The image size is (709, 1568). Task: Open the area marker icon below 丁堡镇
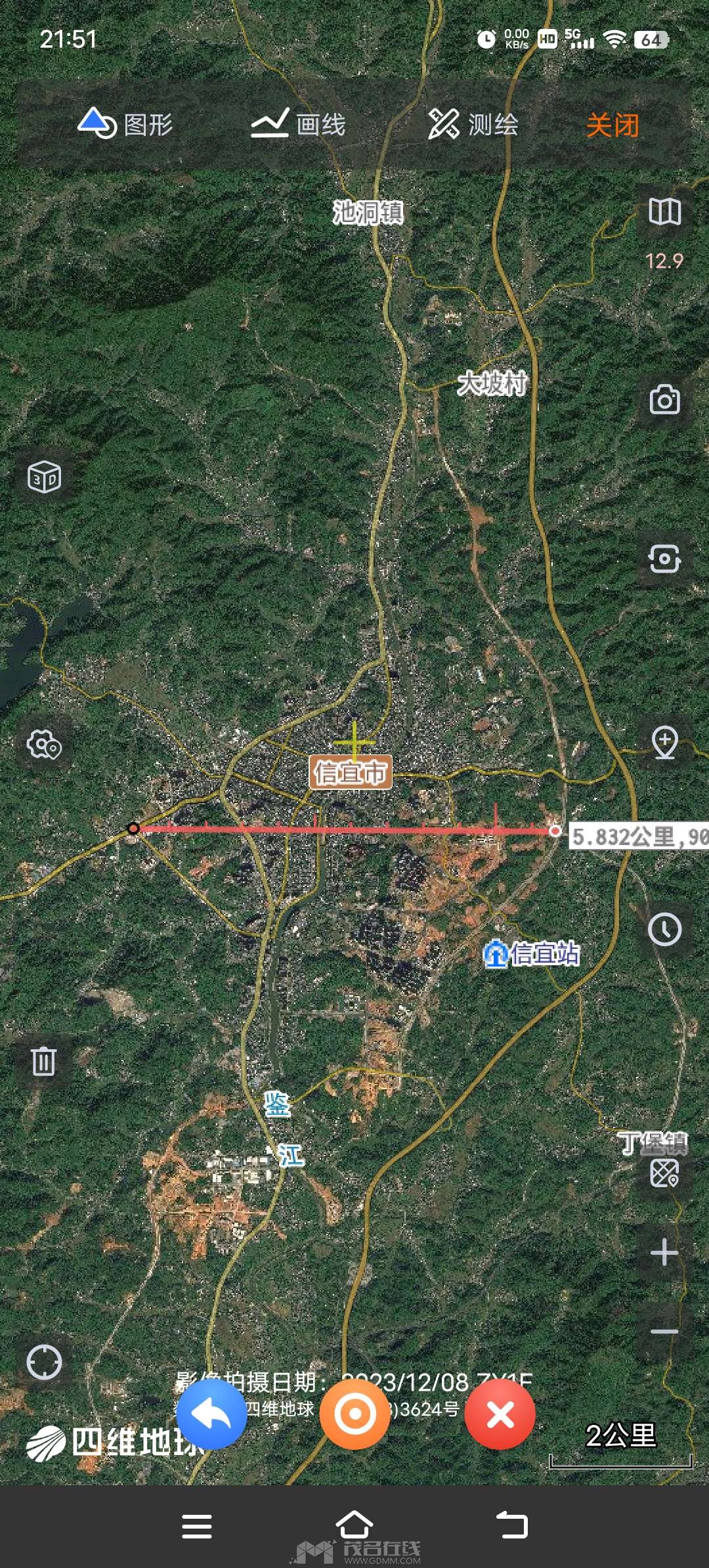coord(664,1173)
